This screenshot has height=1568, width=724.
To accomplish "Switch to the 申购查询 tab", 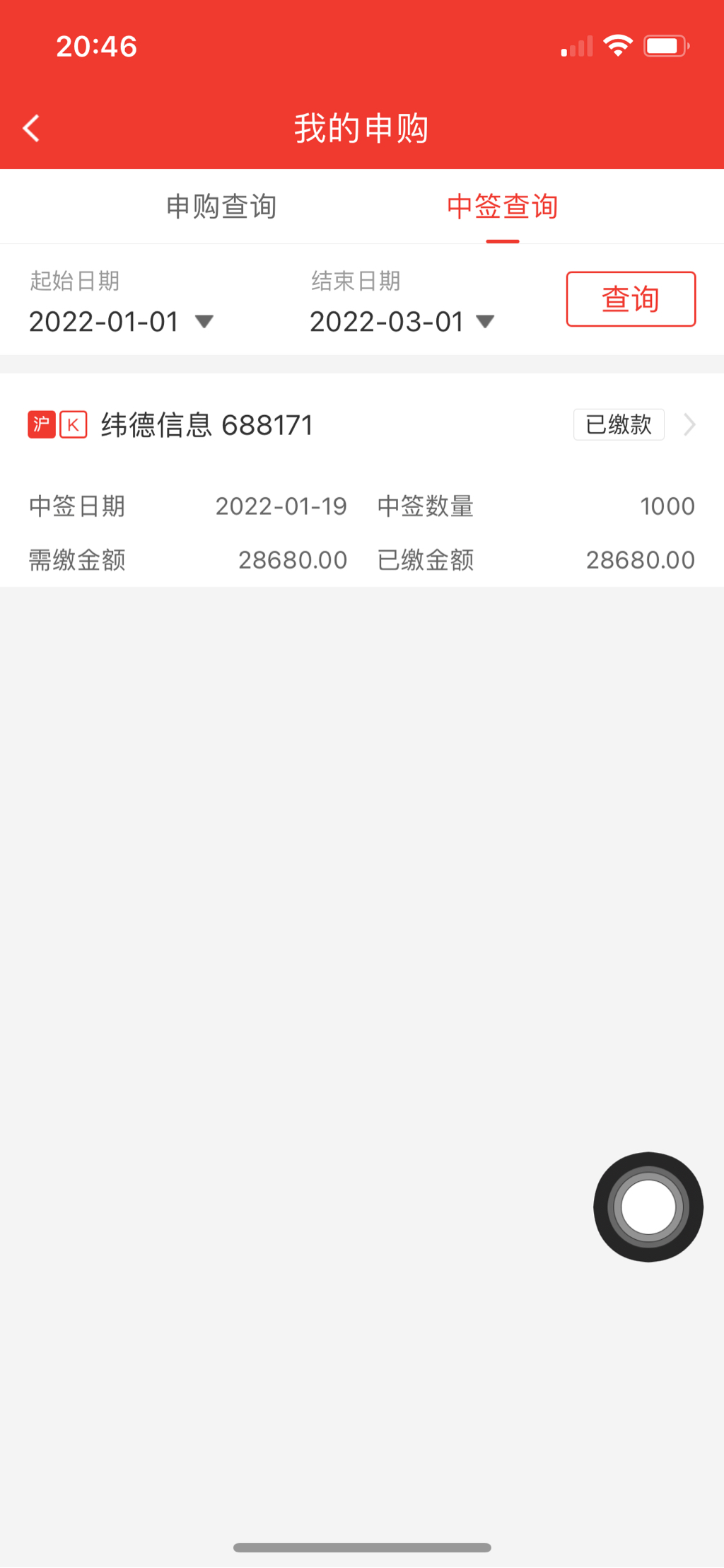I will (221, 207).
